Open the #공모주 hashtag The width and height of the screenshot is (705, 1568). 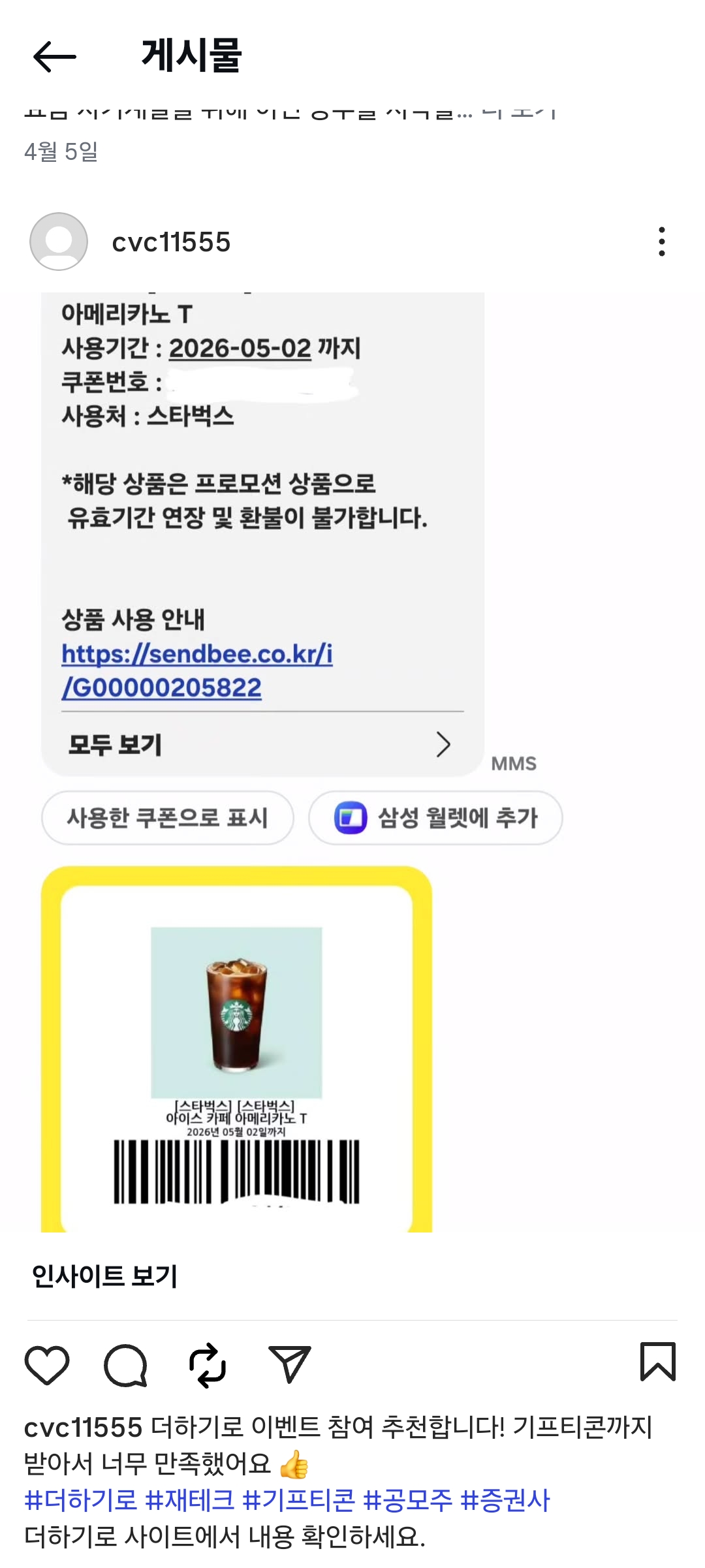pos(407,1499)
